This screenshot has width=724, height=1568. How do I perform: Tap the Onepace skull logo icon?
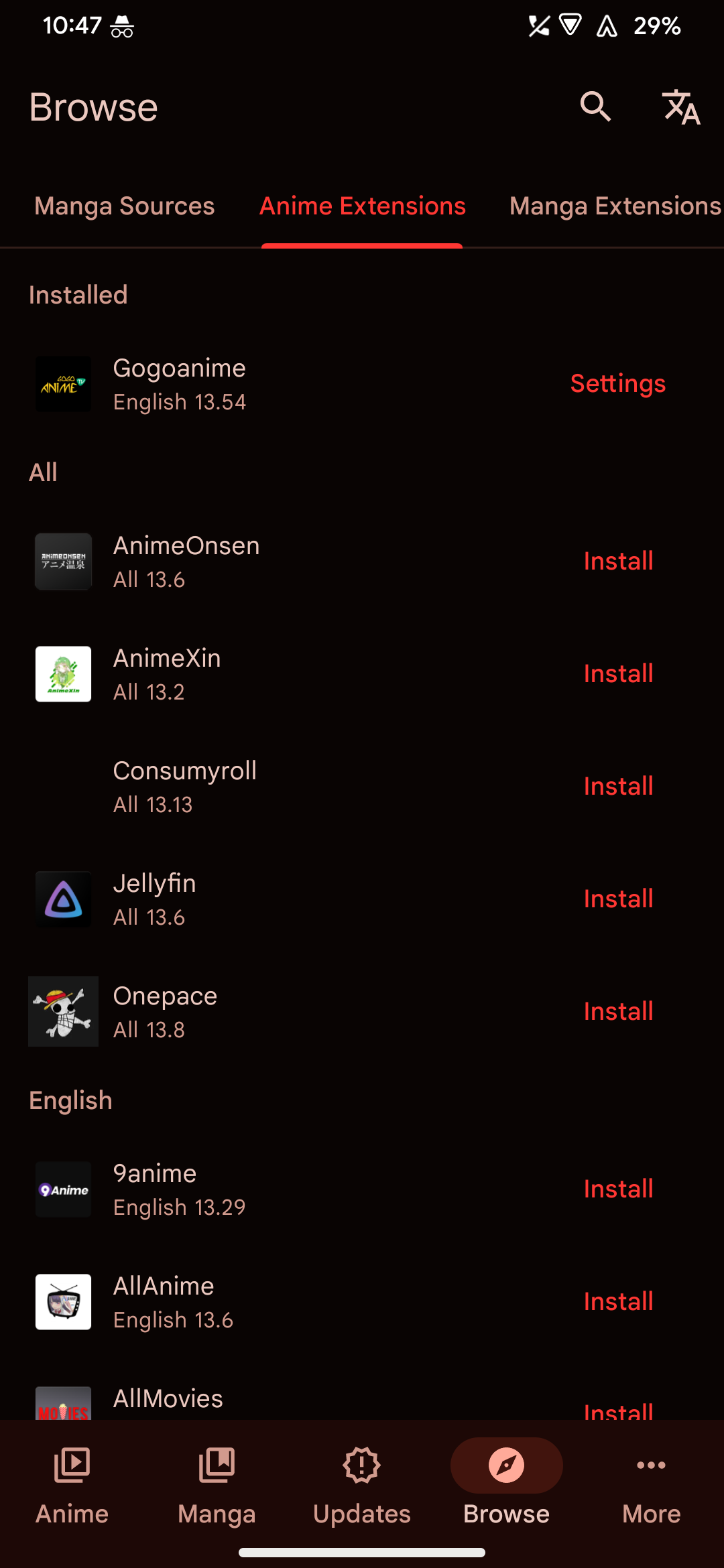tap(63, 1012)
